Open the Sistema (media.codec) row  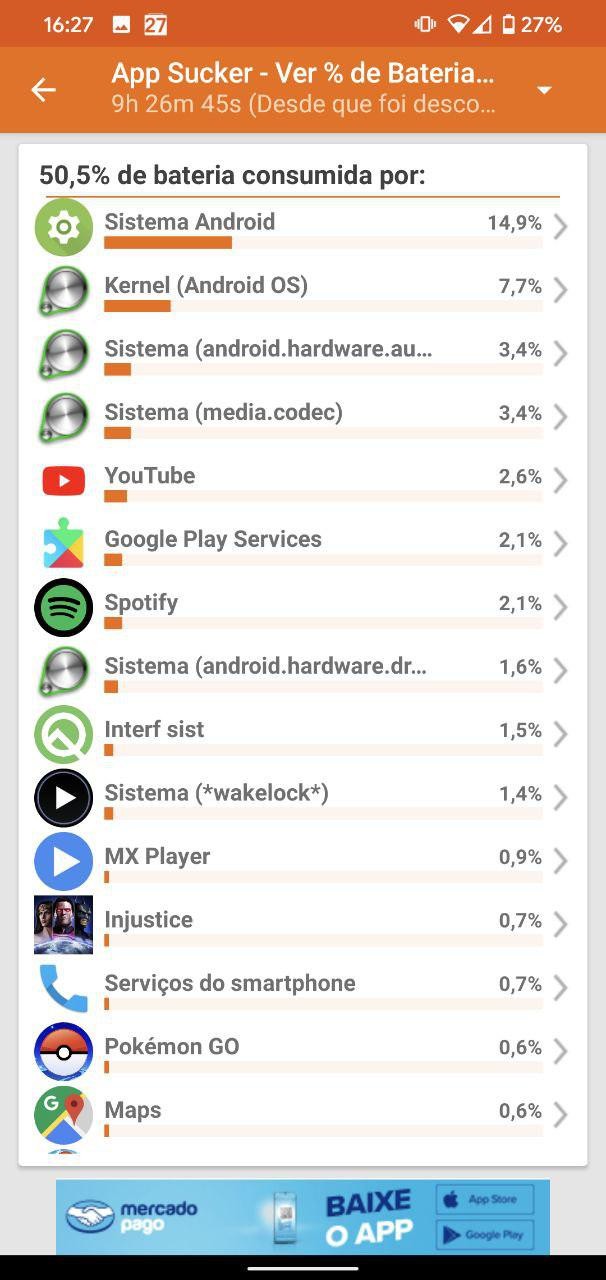click(300, 417)
